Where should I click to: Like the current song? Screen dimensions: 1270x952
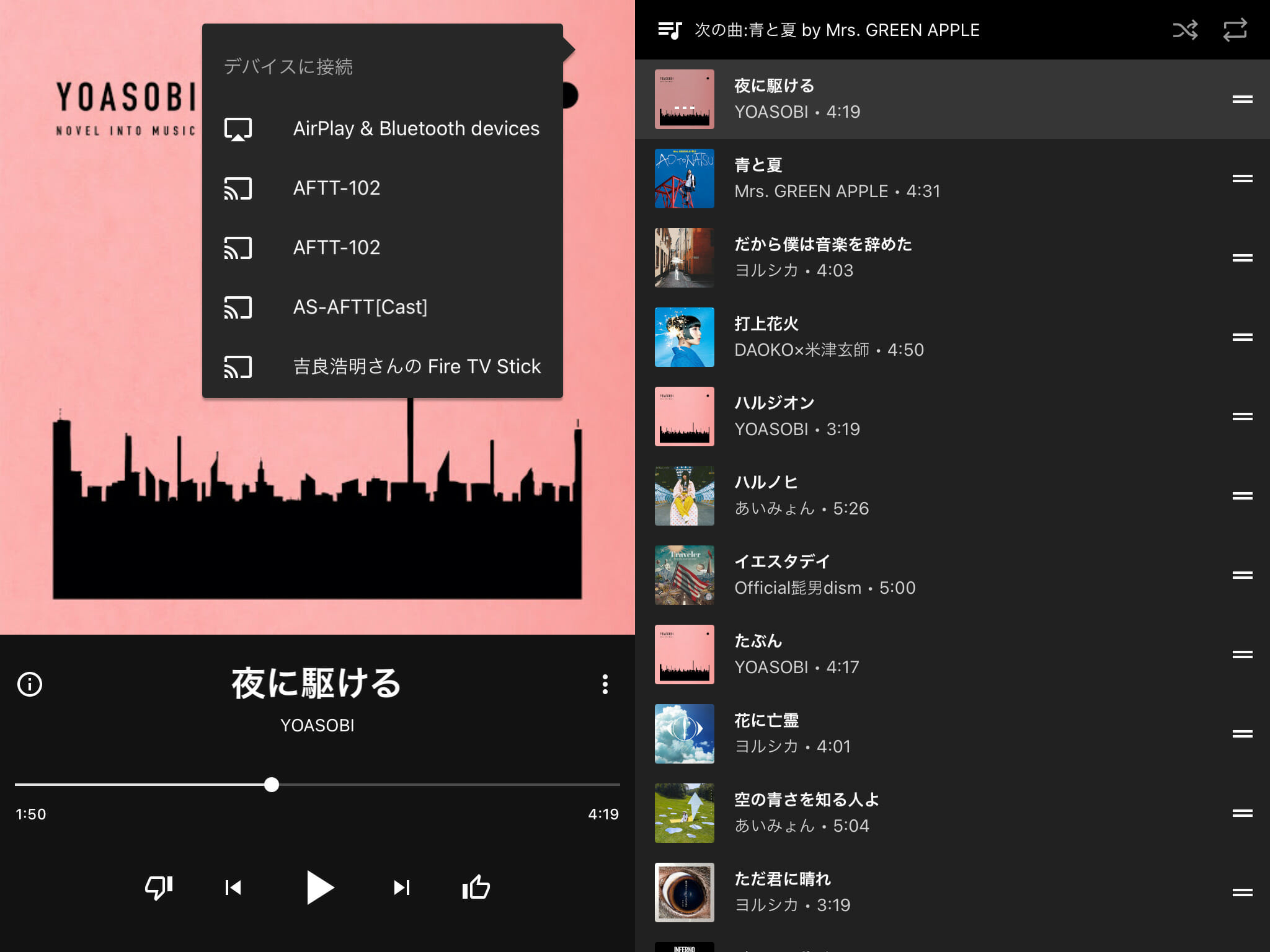[x=476, y=888]
